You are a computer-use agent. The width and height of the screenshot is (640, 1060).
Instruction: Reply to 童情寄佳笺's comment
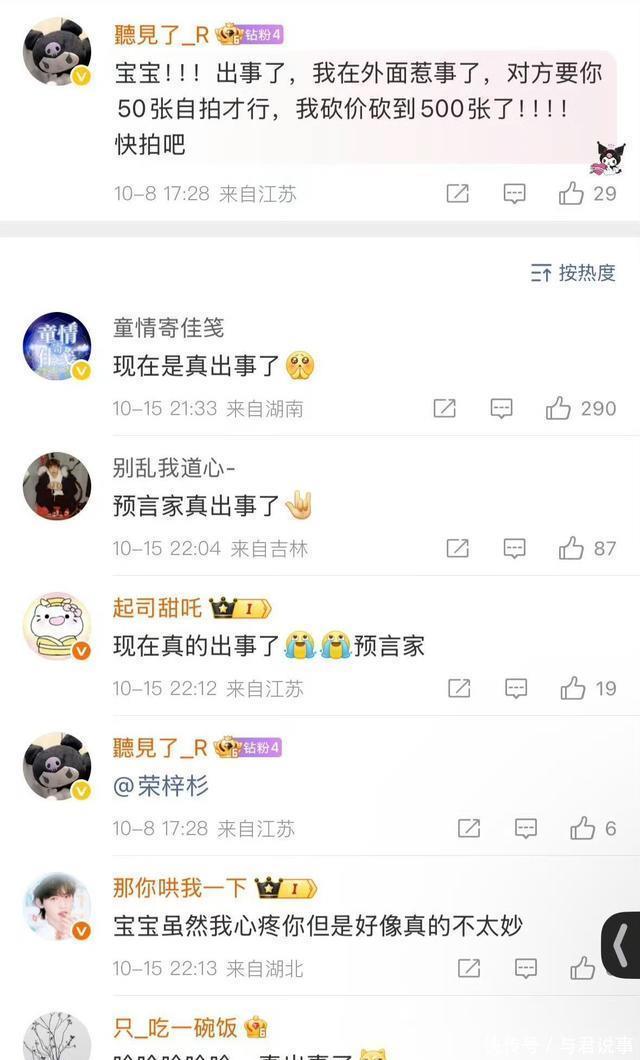(x=502, y=408)
